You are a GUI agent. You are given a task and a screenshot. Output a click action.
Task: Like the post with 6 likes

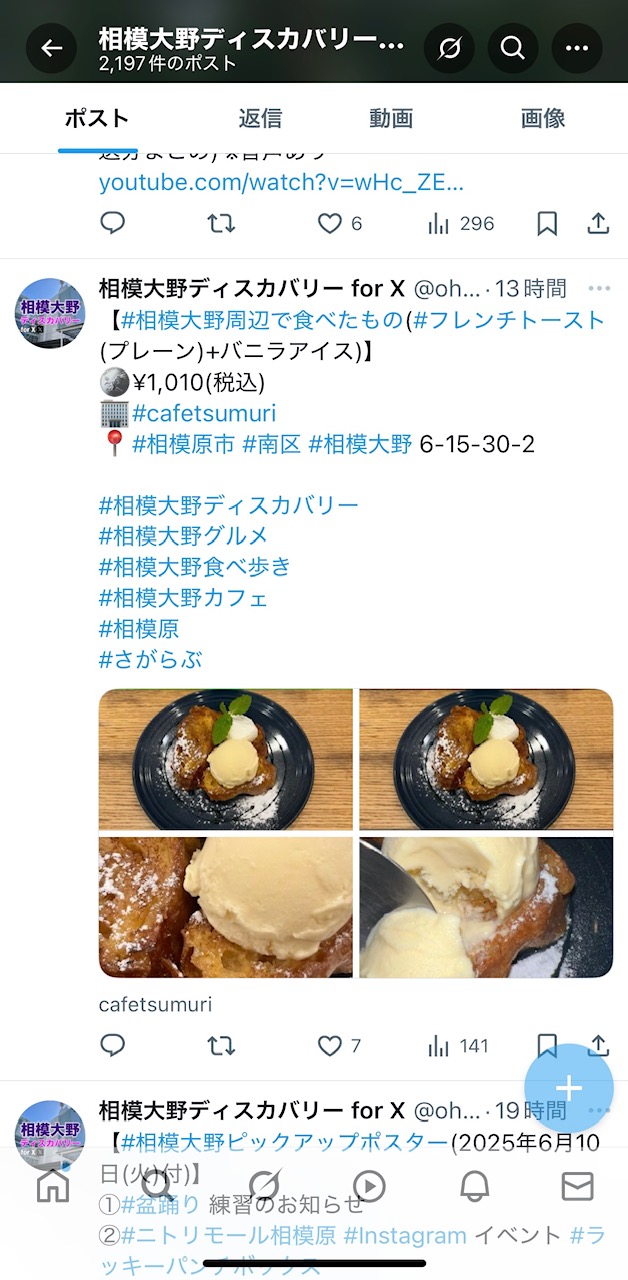(x=331, y=224)
